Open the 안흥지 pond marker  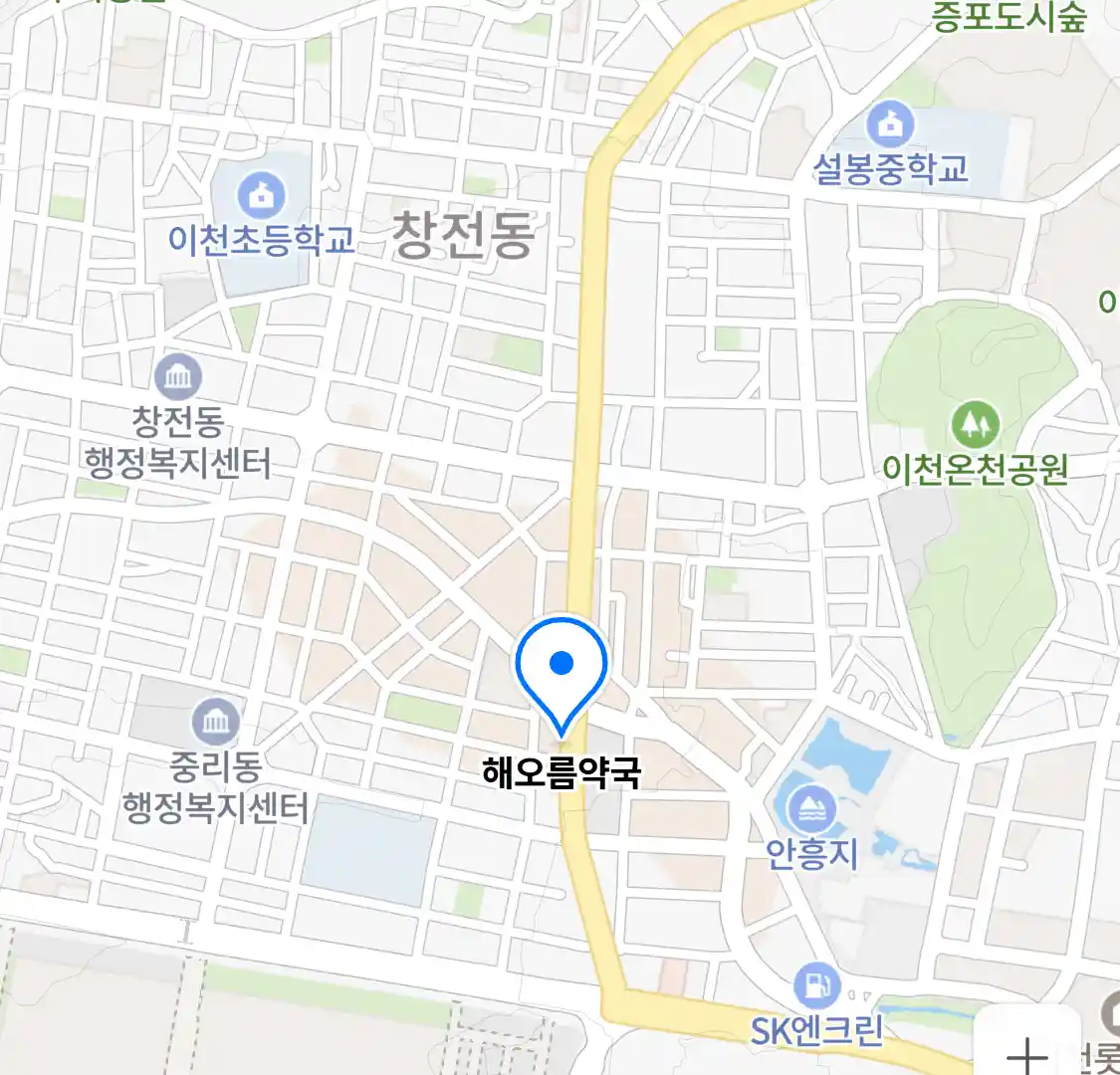[x=812, y=808]
